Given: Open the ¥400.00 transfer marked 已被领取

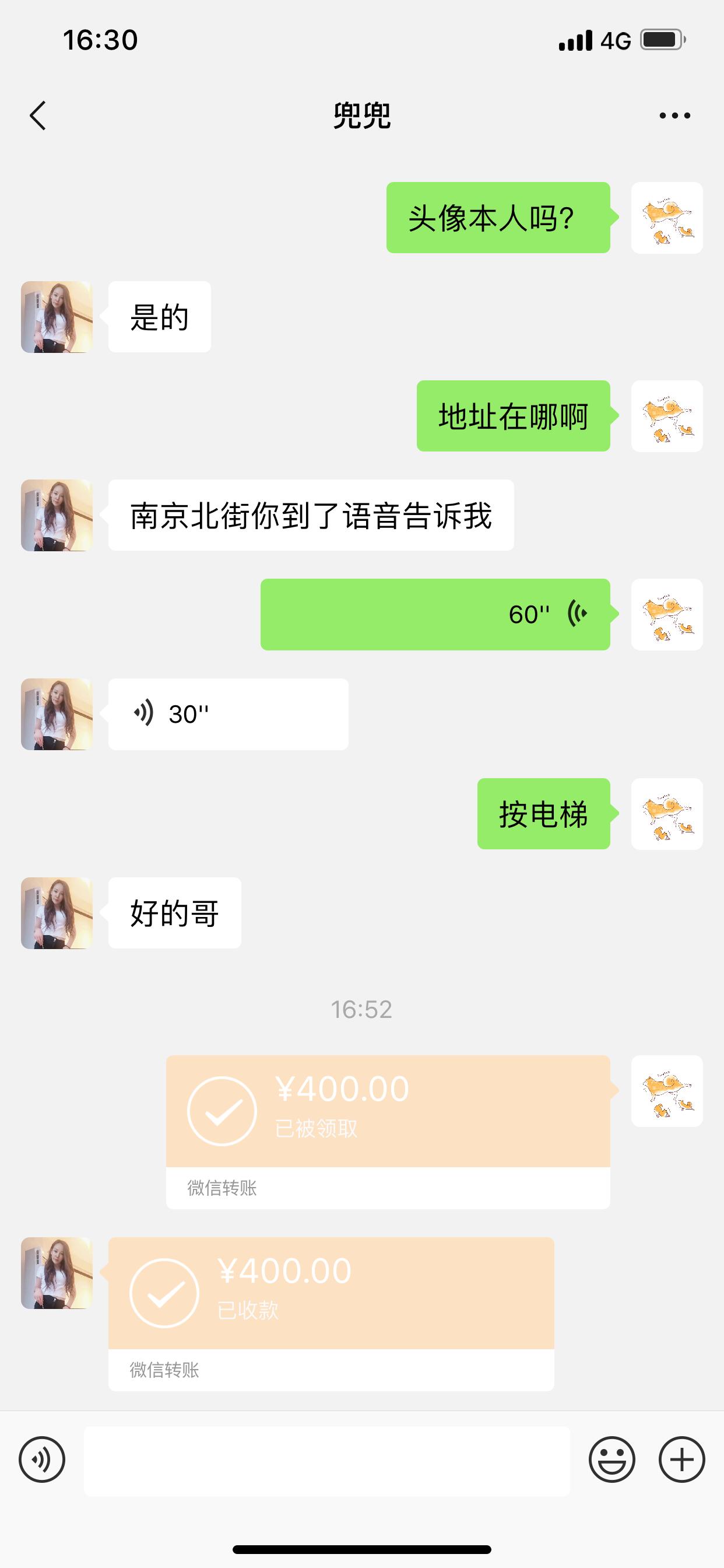Looking at the screenshot, I should coord(388,1111).
